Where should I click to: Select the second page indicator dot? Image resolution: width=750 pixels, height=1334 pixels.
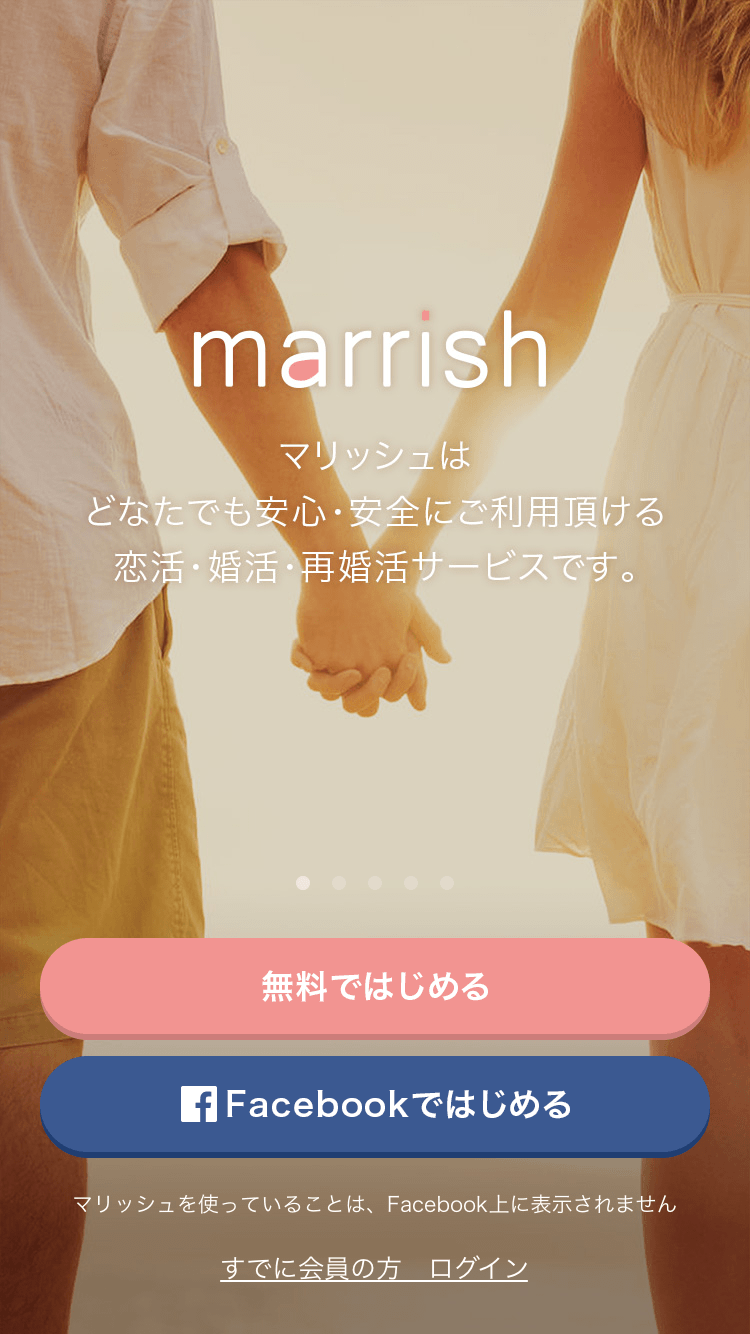(x=339, y=883)
